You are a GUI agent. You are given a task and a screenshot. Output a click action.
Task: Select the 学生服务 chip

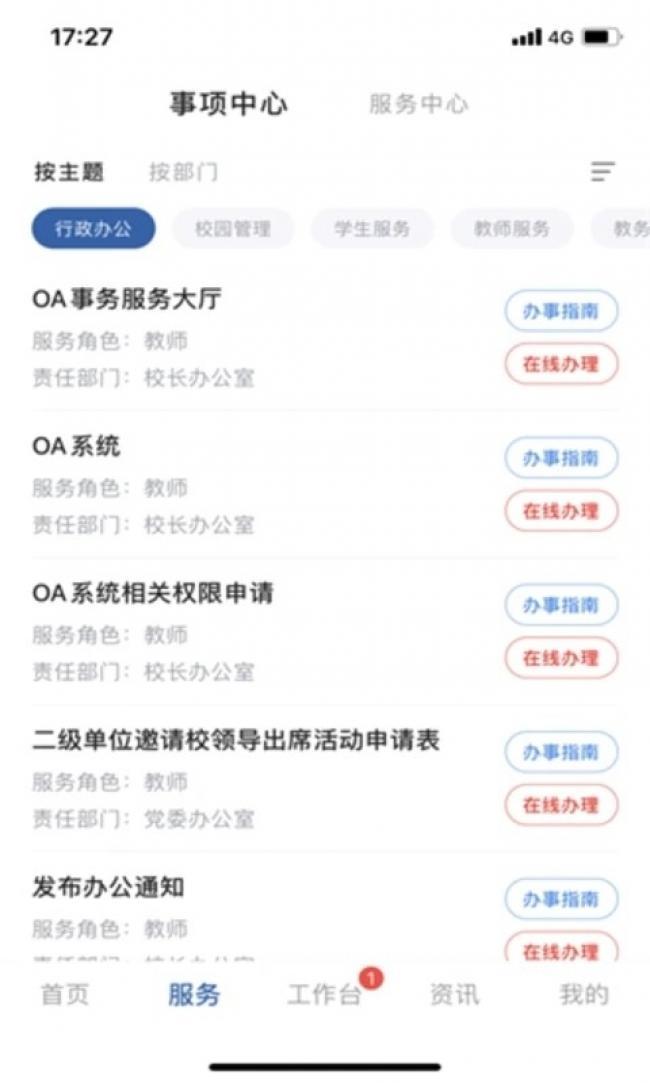pyautogui.click(x=372, y=229)
